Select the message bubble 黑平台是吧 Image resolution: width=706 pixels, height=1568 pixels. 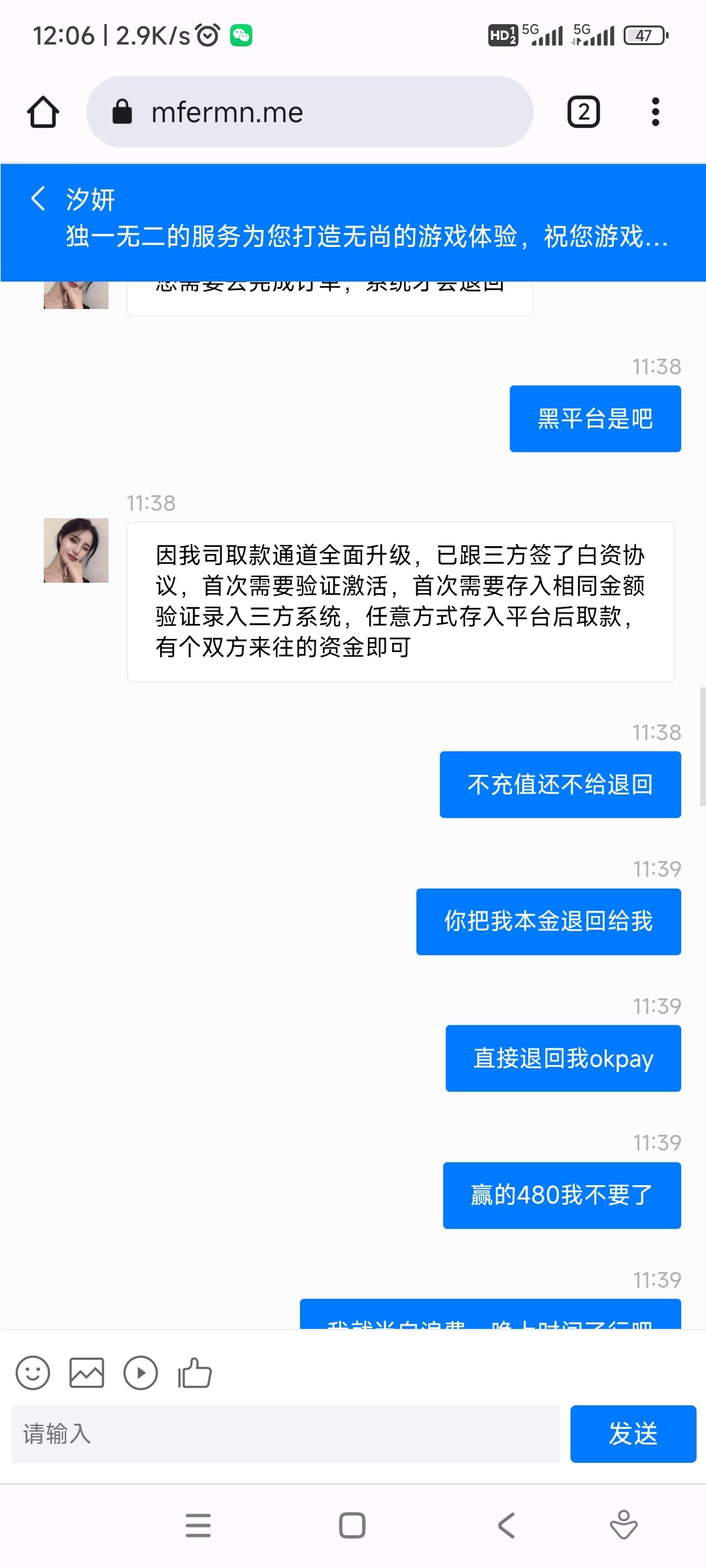pos(595,419)
